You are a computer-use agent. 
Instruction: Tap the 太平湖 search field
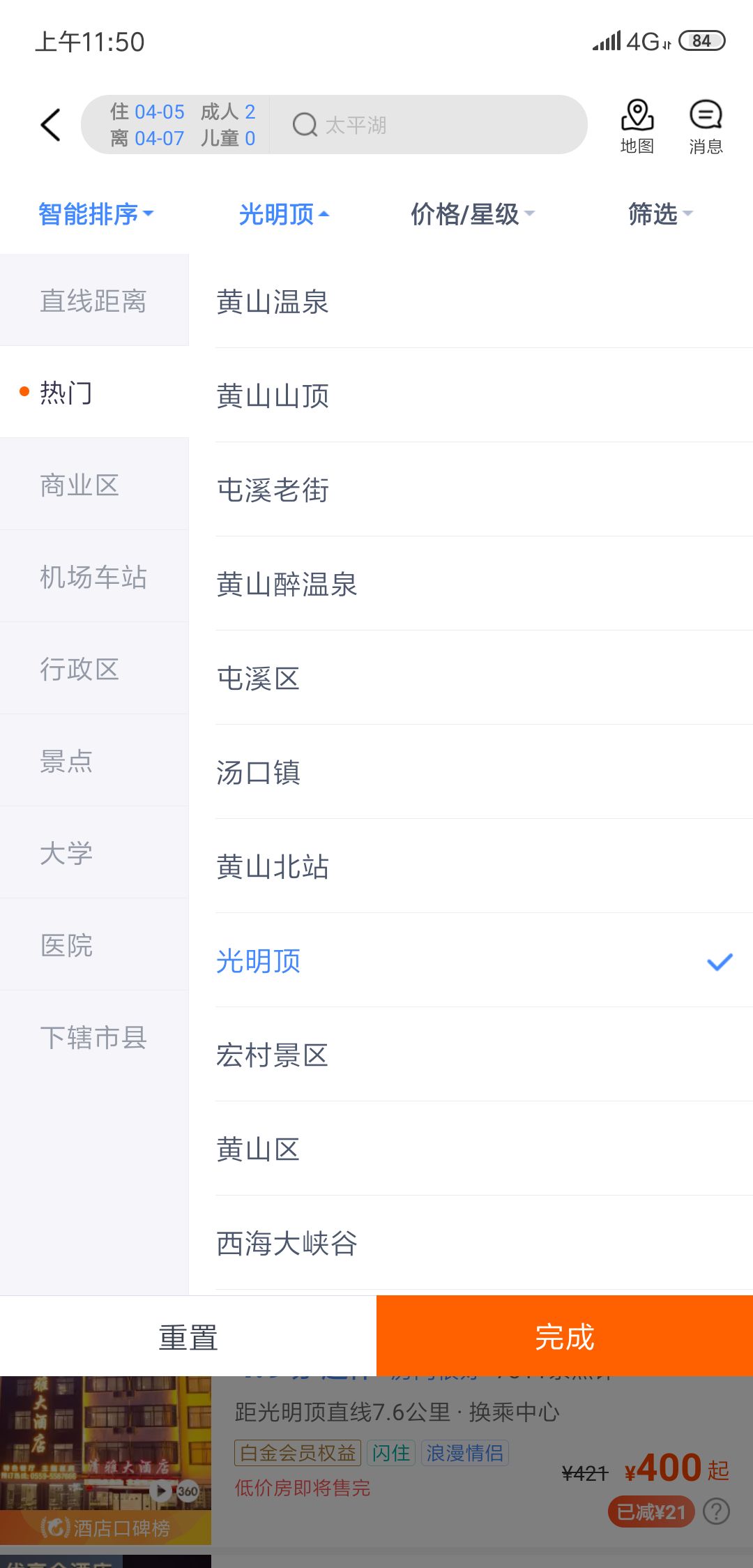[x=427, y=125]
